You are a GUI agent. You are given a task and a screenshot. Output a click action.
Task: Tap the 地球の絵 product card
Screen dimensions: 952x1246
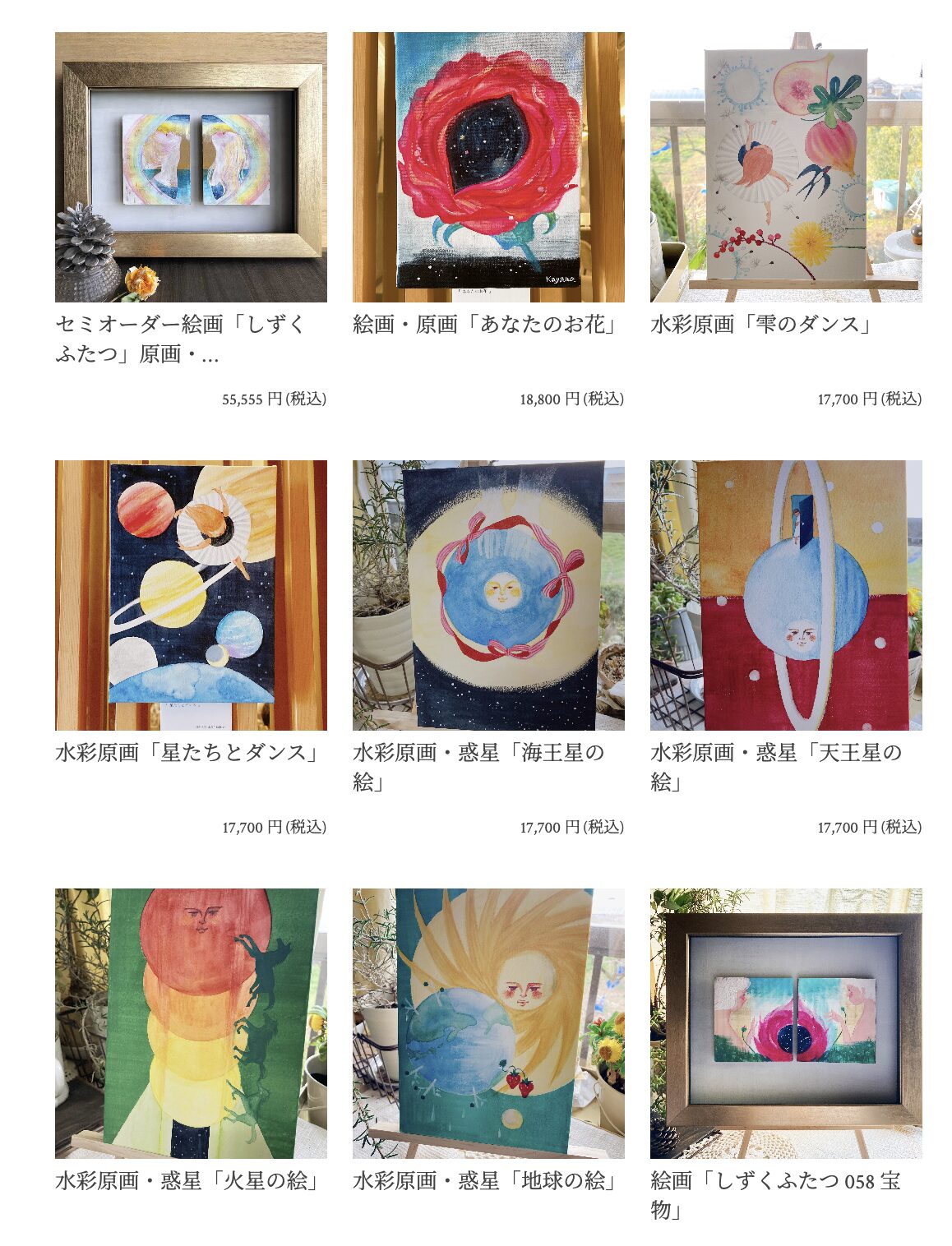488,1022
